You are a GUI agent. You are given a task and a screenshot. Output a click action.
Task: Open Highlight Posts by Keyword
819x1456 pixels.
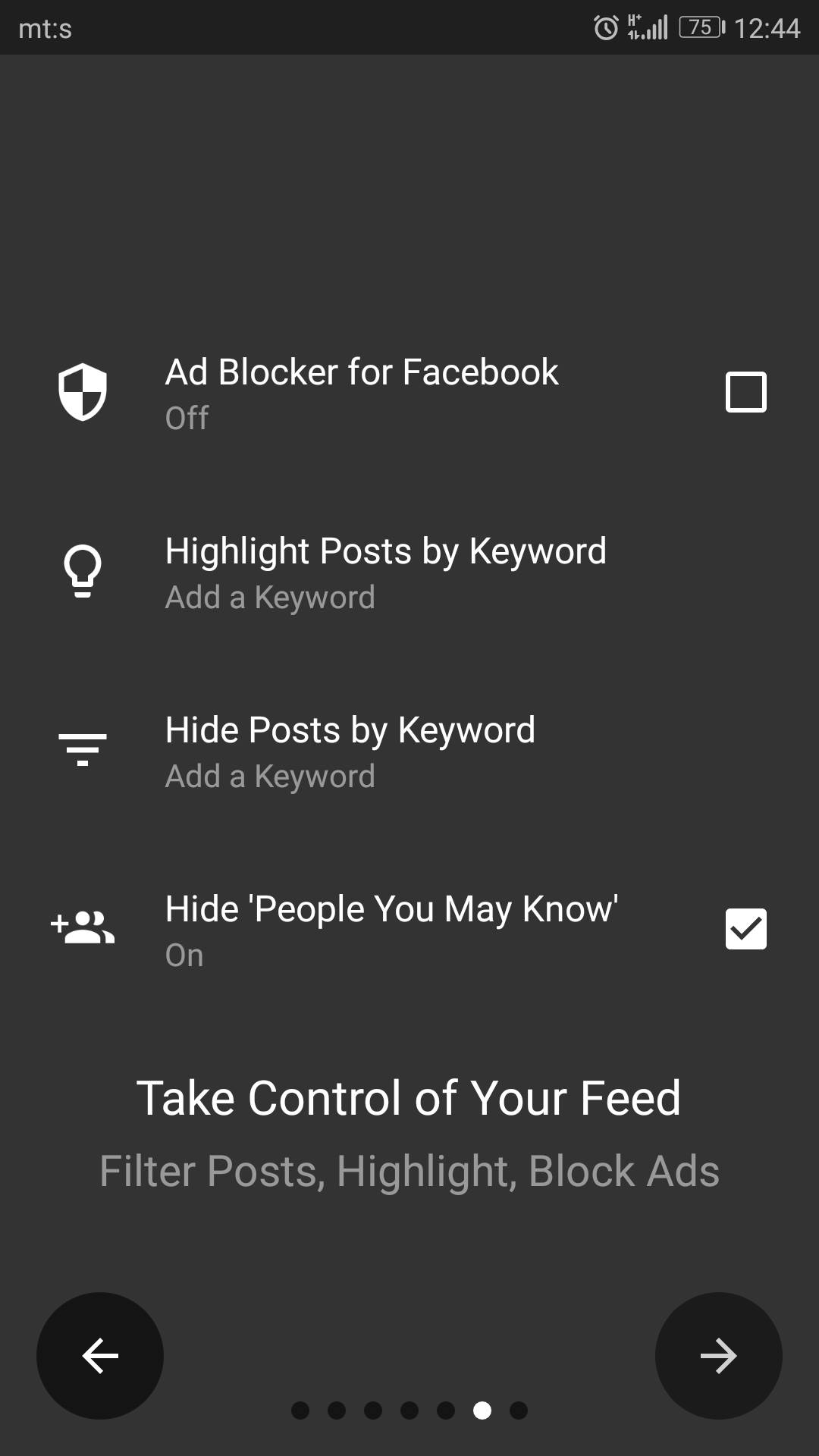pyautogui.click(x=385, y=573)
